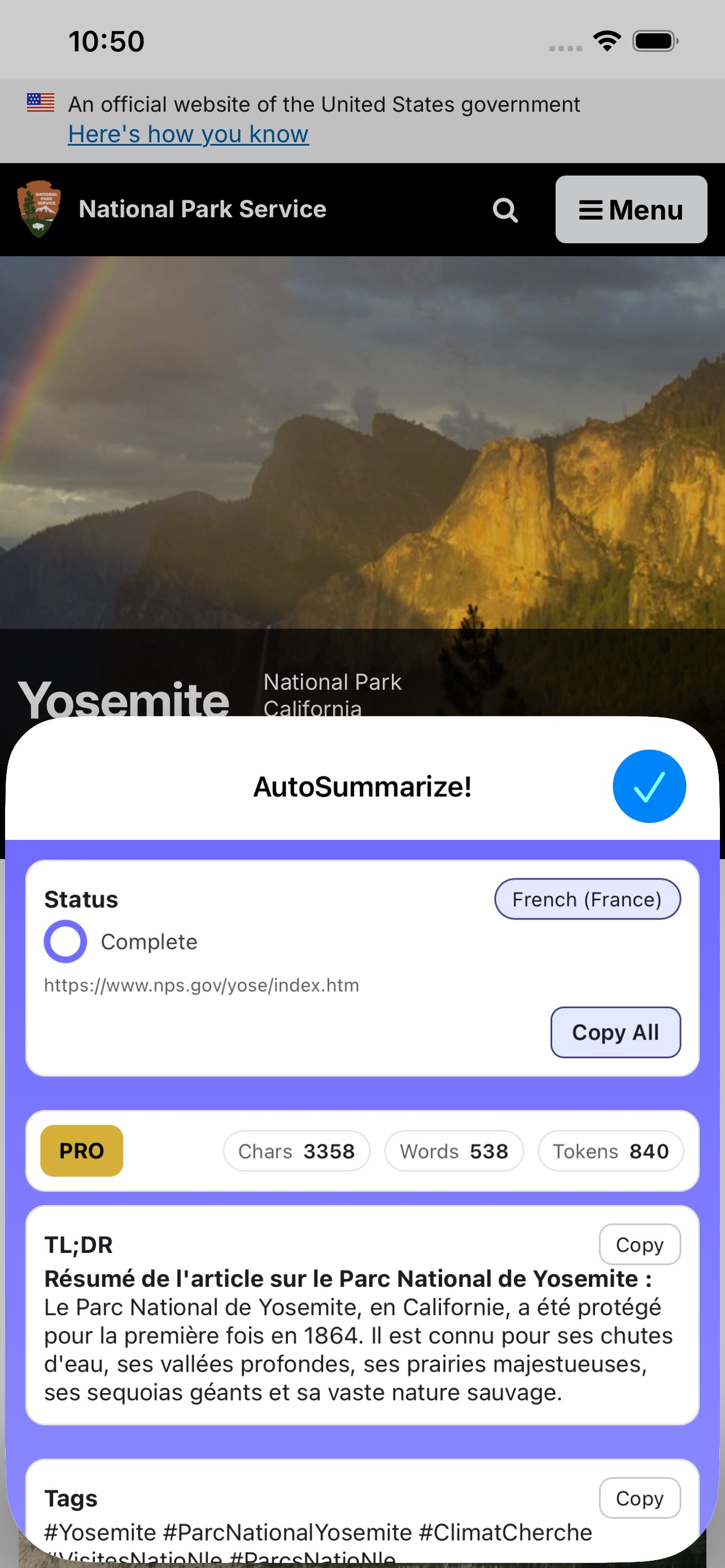Tap the blue checkmark done button
This screenshot has width=725, height=1568.
[649, 786]
